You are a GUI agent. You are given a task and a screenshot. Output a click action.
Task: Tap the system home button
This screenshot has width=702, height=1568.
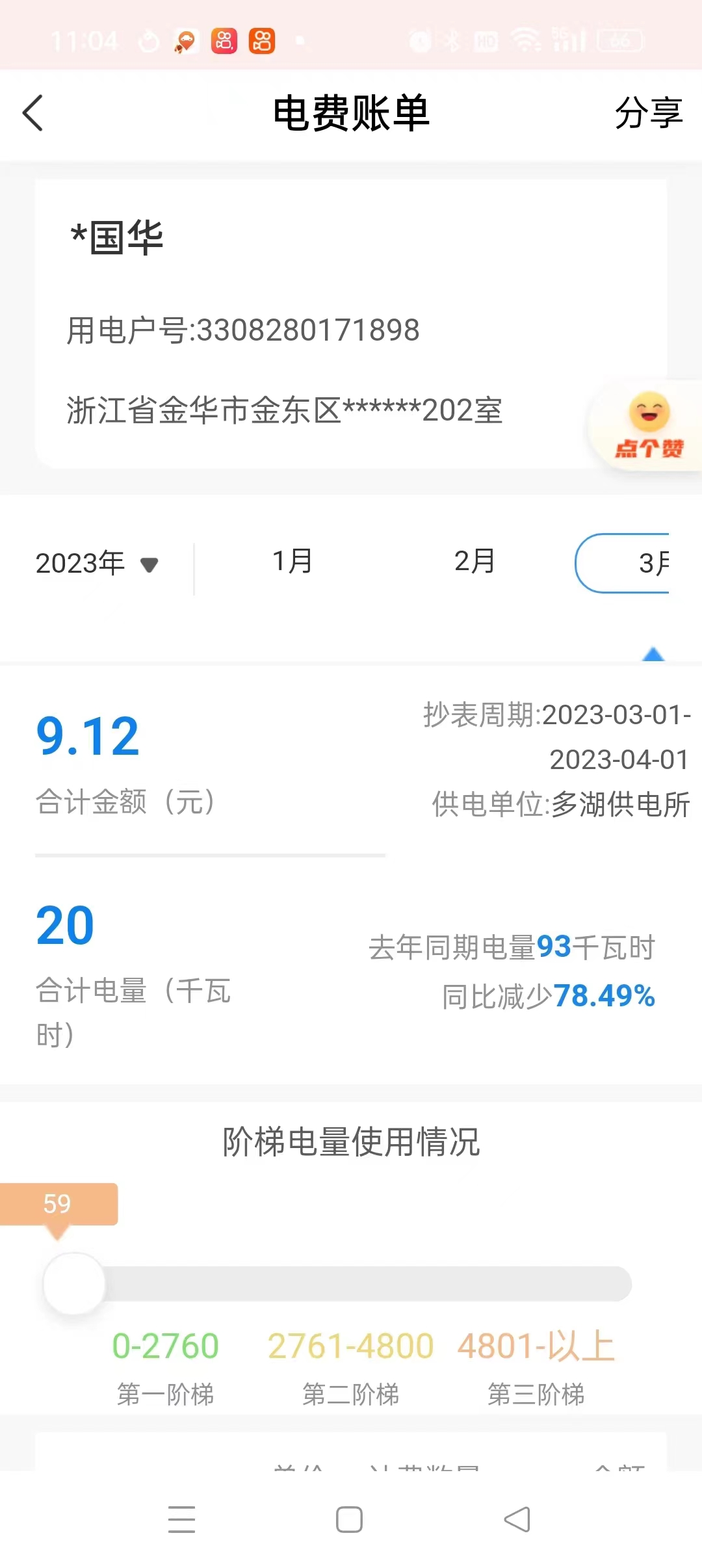[x=349, y=1519]
